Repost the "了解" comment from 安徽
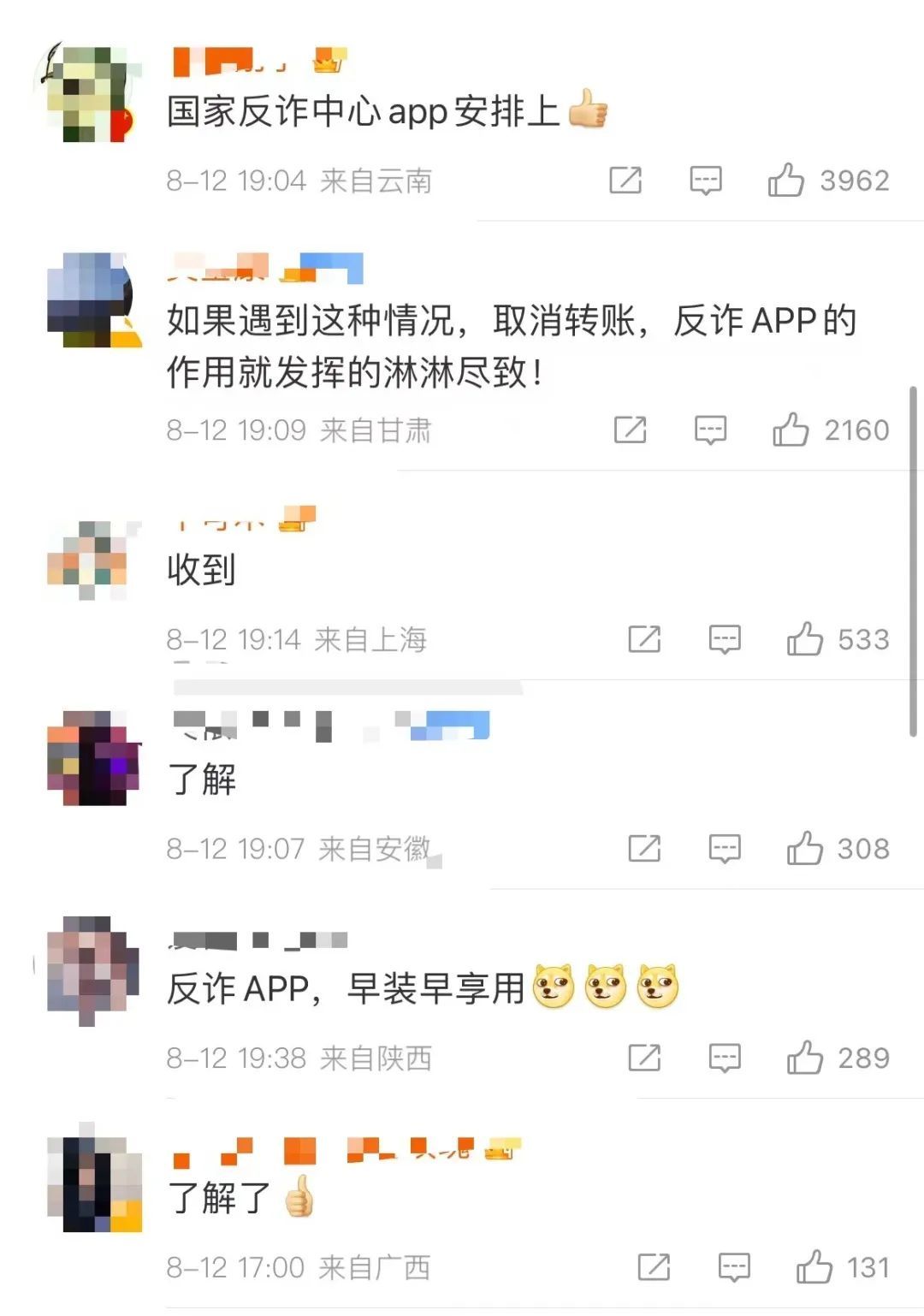Screen dimensions: 924x1316 tap(644, 849)
